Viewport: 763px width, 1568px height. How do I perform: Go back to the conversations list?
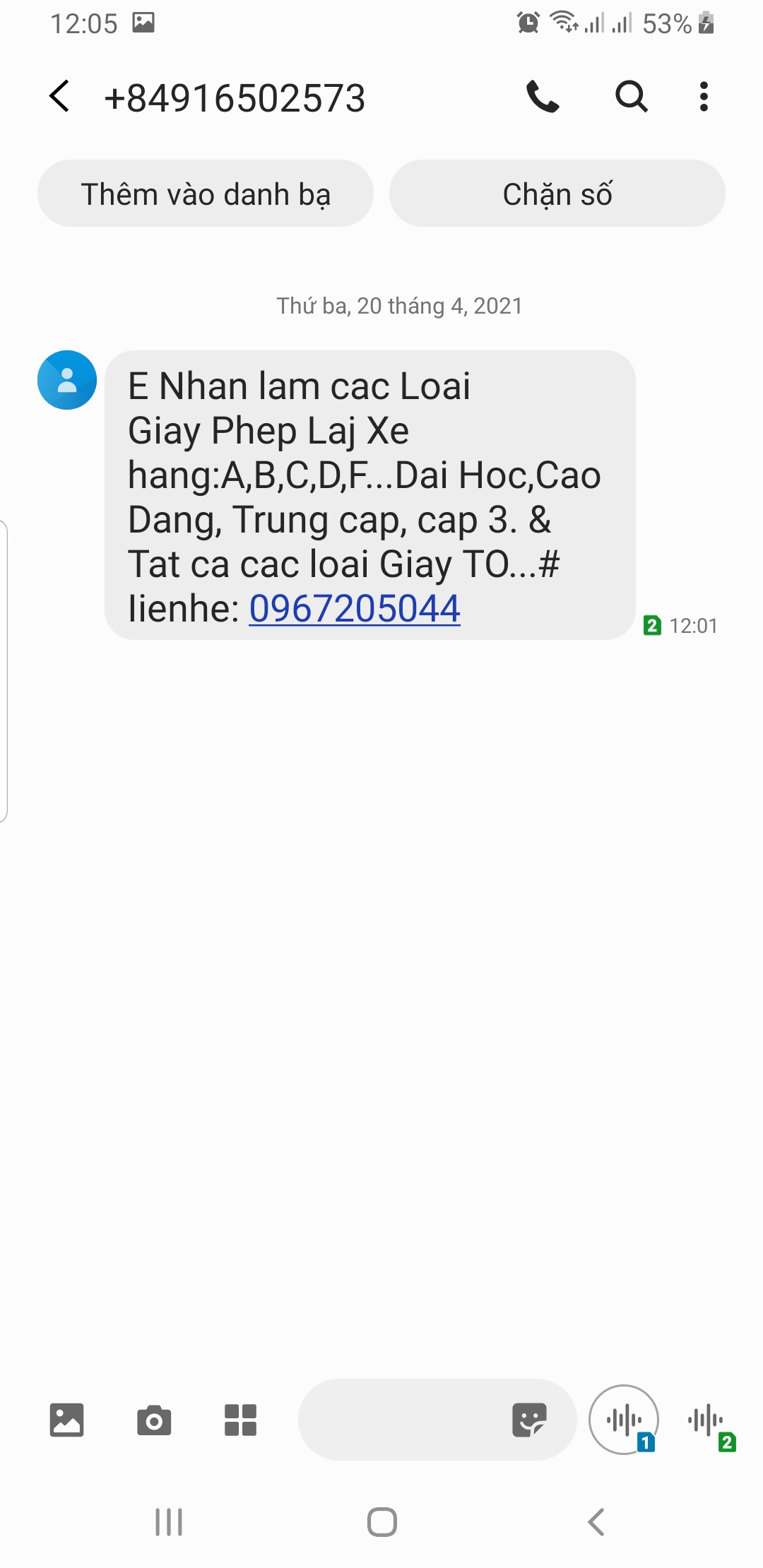click(60, 97)
